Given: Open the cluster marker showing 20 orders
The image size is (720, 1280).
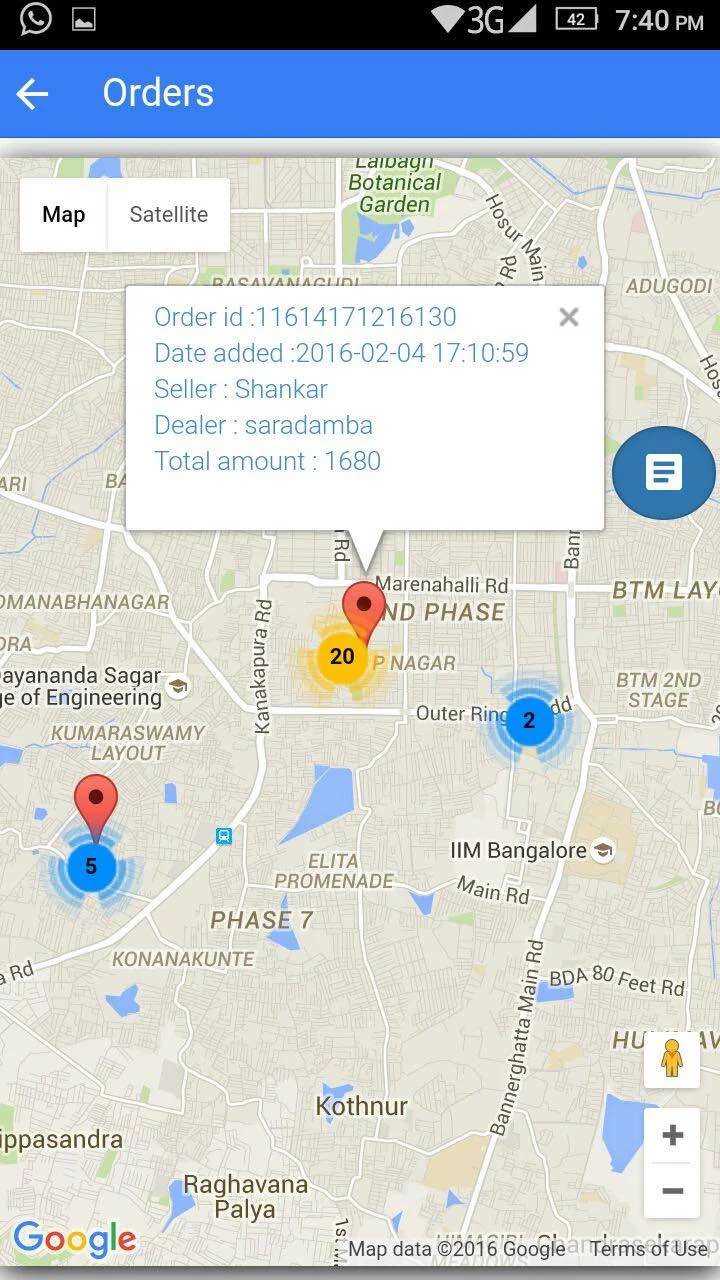Looking at the screenshot, I should [341, 658].
